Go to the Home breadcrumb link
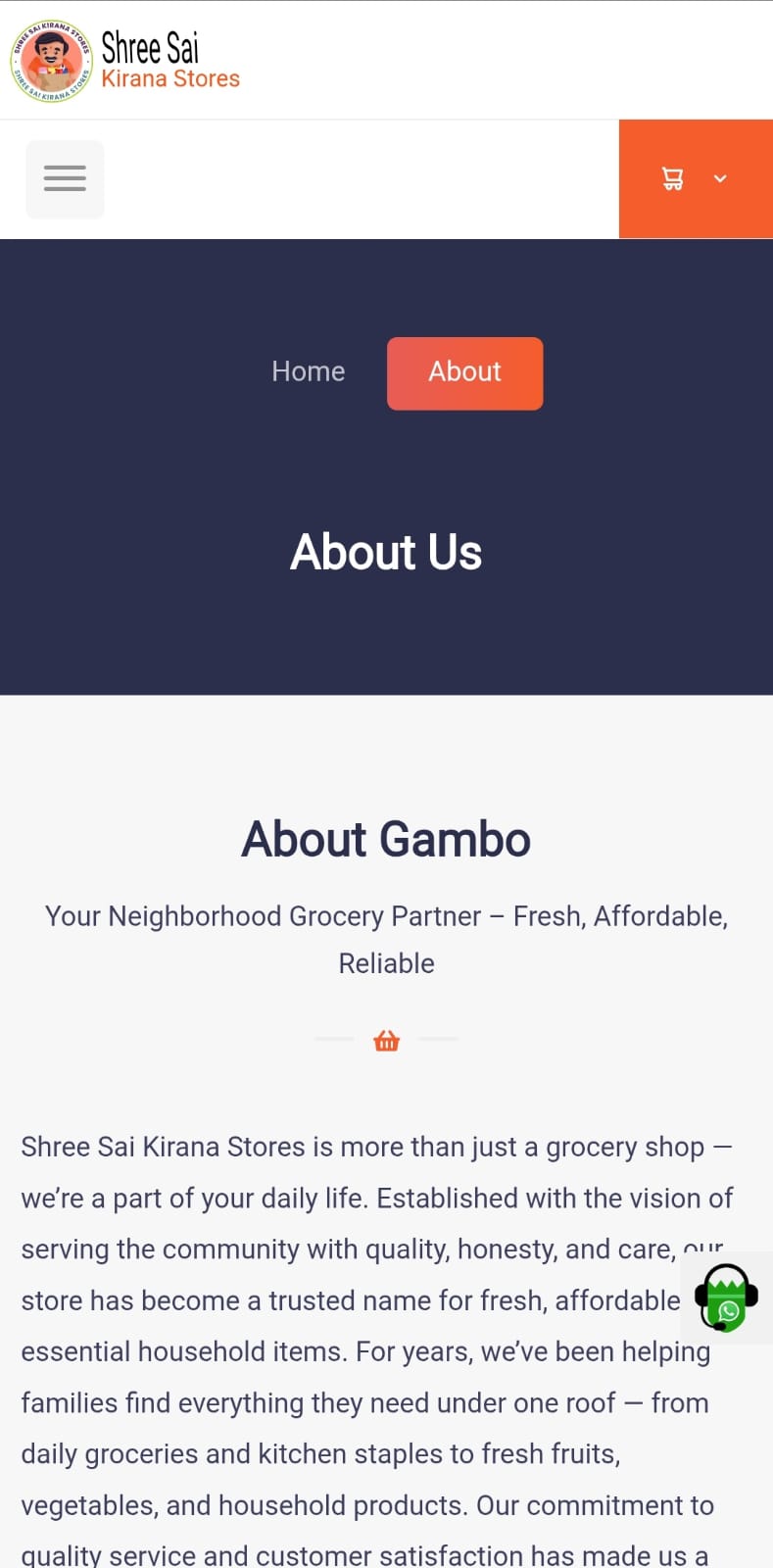 [x=308, y=372]
